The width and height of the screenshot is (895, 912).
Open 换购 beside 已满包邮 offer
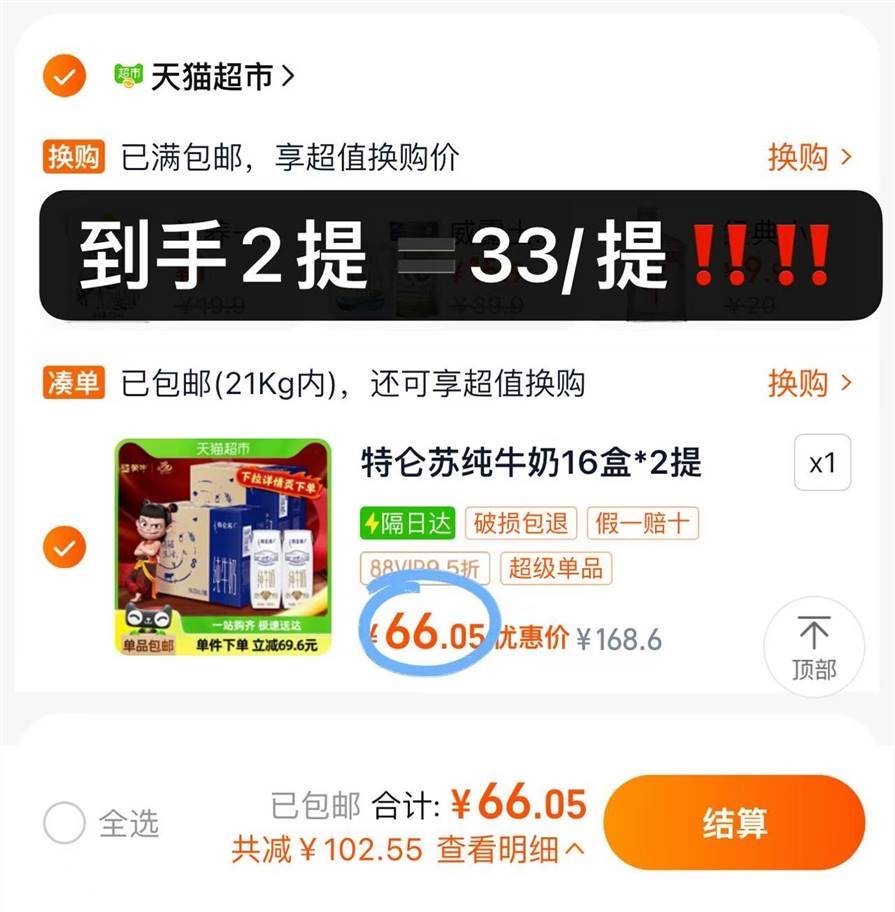point(809,157)
